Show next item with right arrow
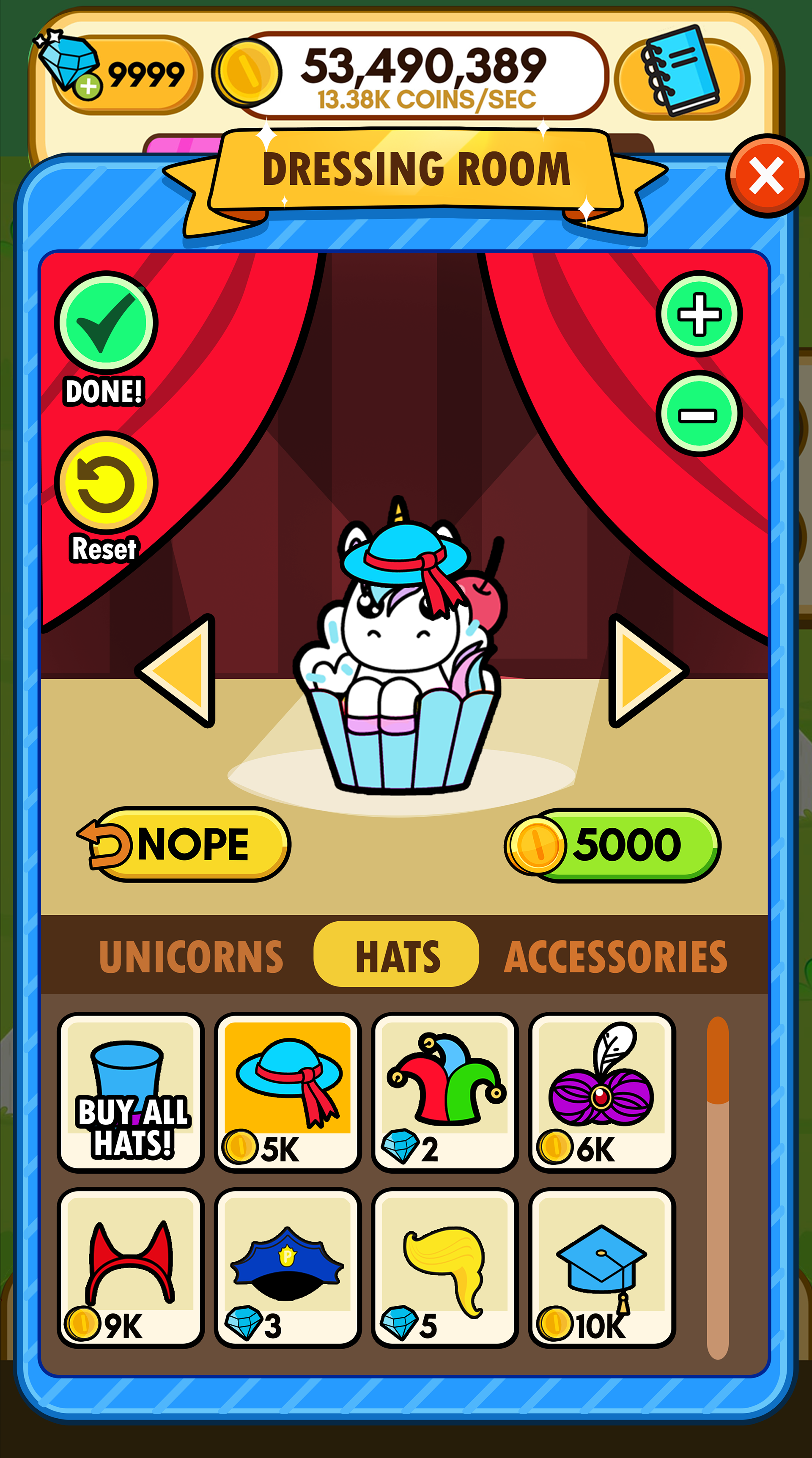Viewport: 812px width, 1458px height. [648, 670]
